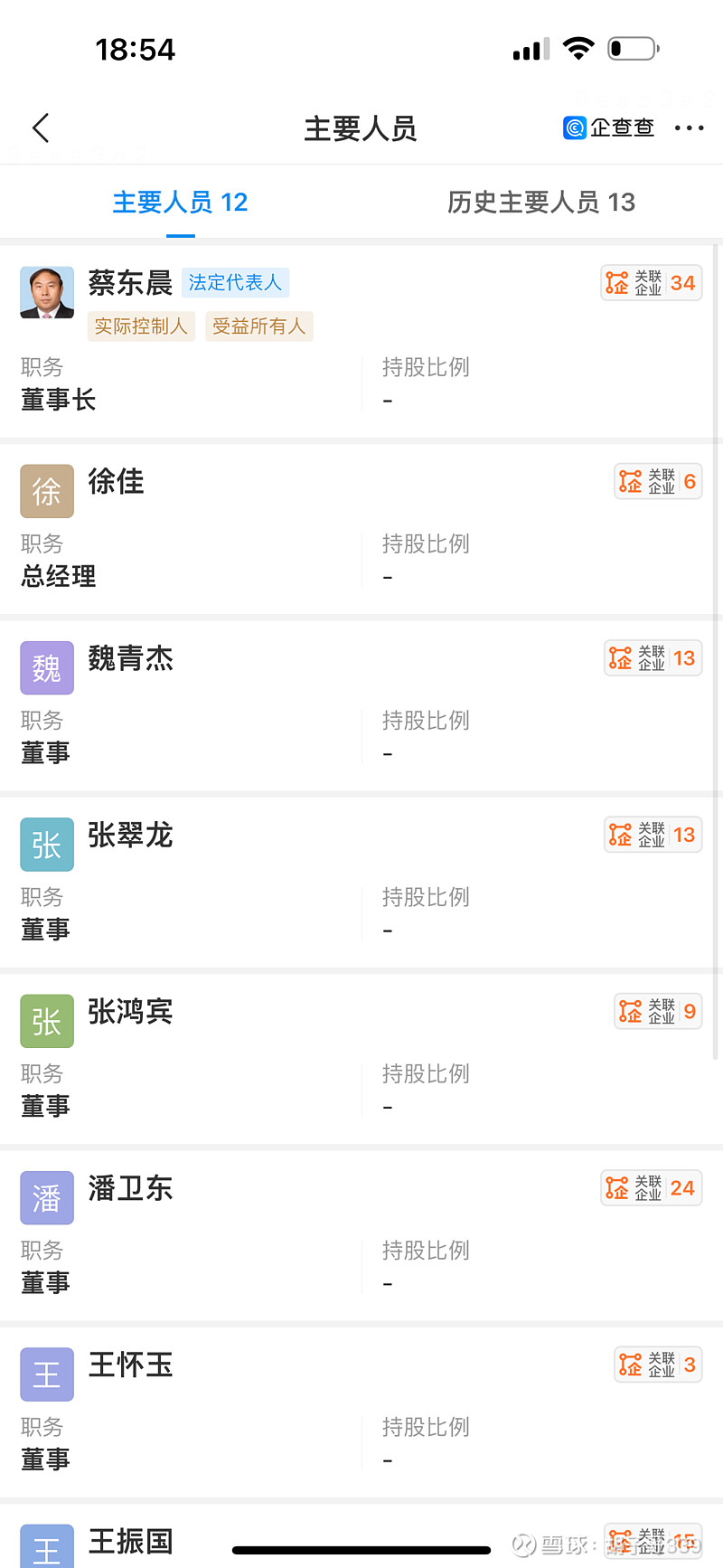
Task: Open 潘卫东's profile entry
Action: (130, 1187)
